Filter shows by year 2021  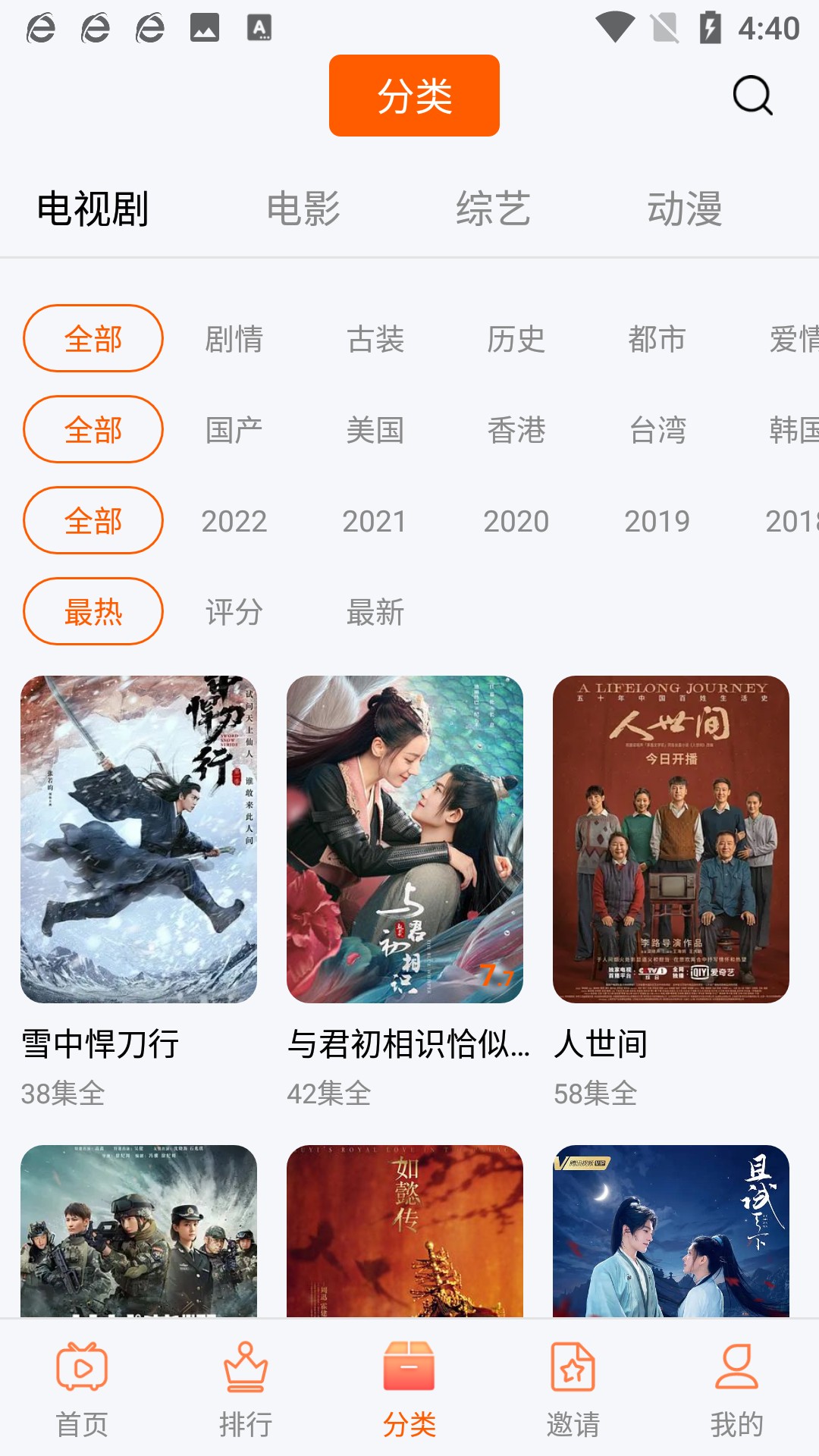point(374,521)
